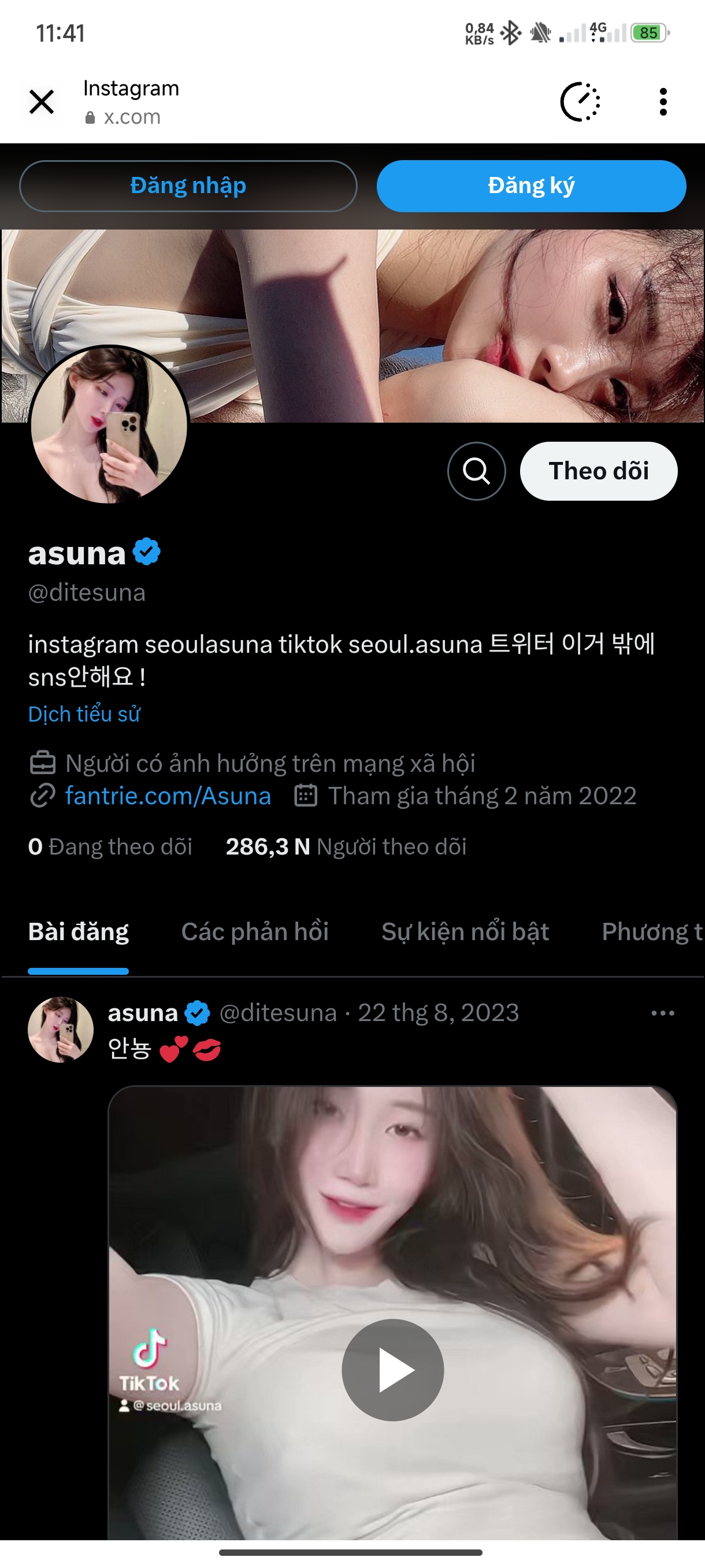Open the browser overflow menu
705x1568 pixels.
tap(662, 102)
